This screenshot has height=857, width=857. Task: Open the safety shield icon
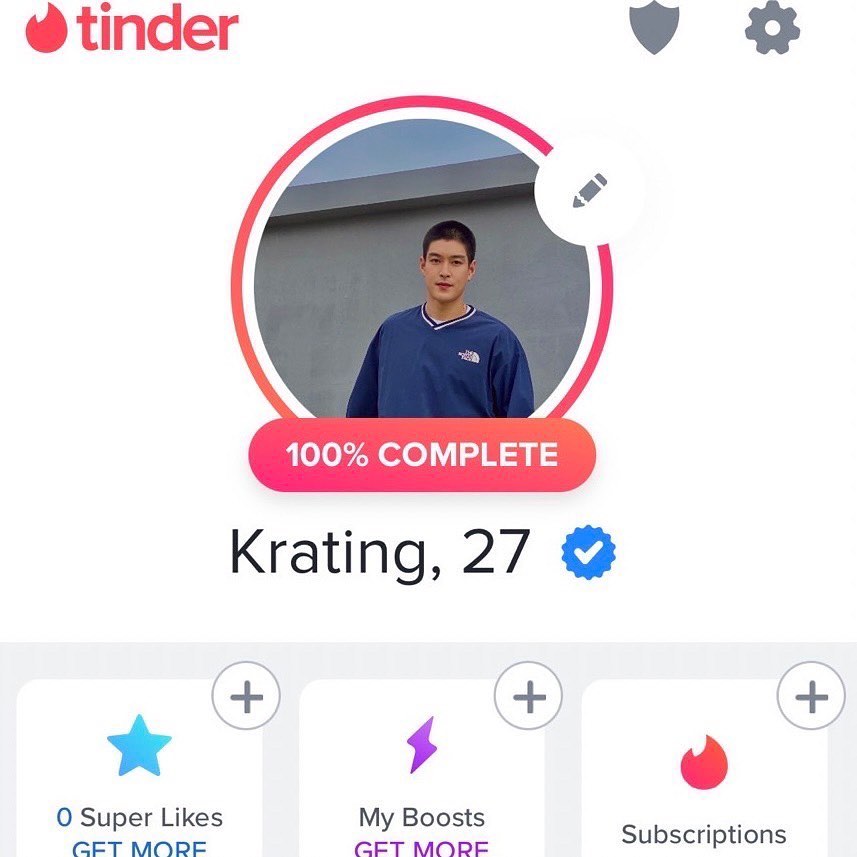click(x=654, y=28)
